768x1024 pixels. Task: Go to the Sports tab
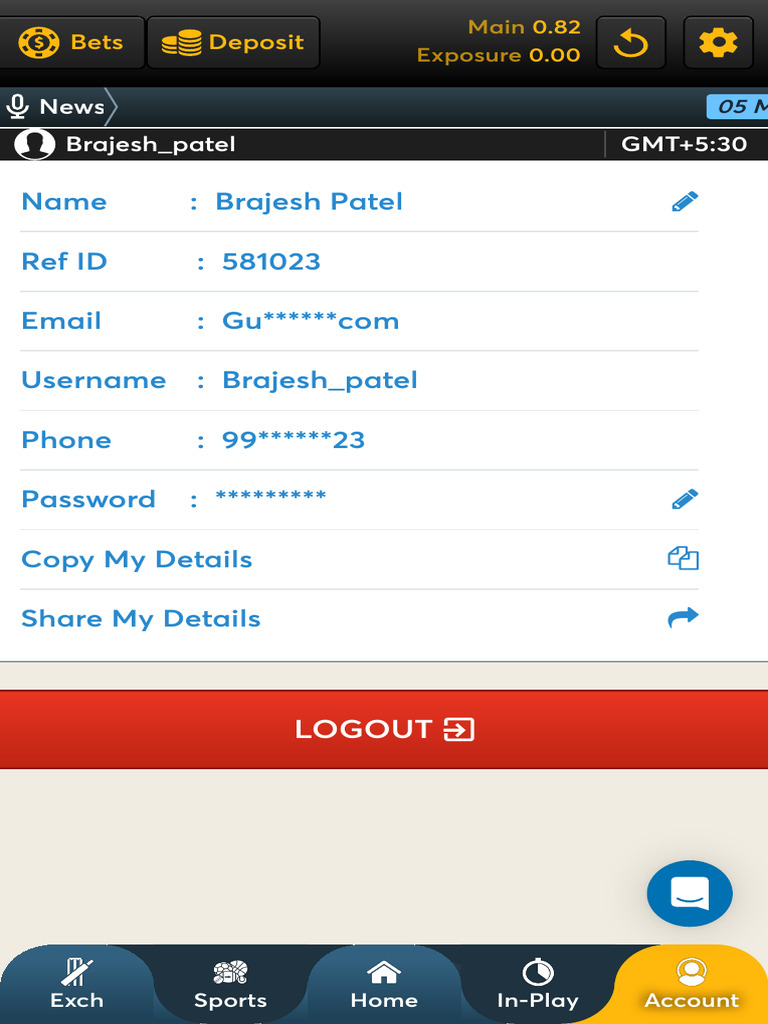point(230,985)
